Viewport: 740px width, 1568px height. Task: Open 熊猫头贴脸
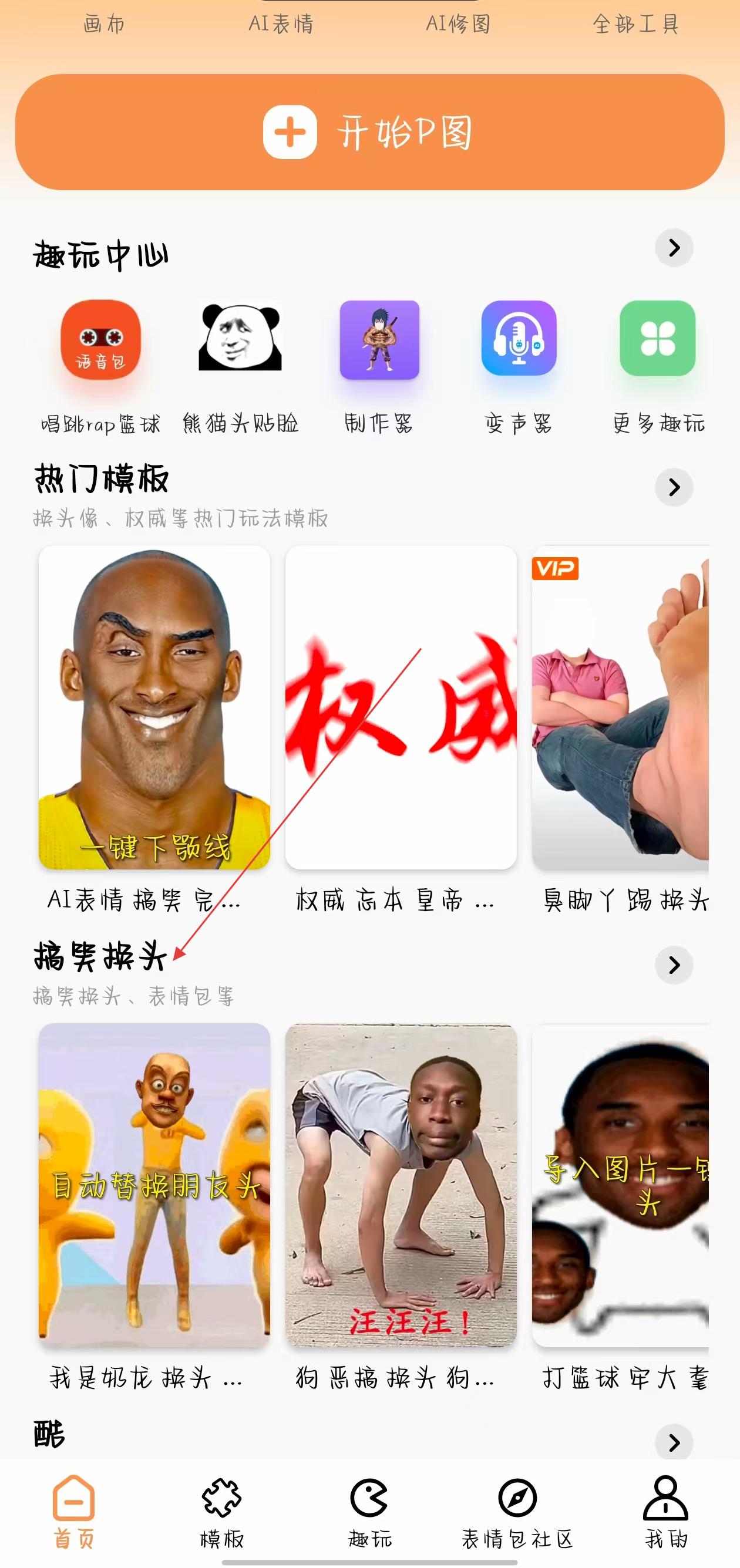pos(240,336)
